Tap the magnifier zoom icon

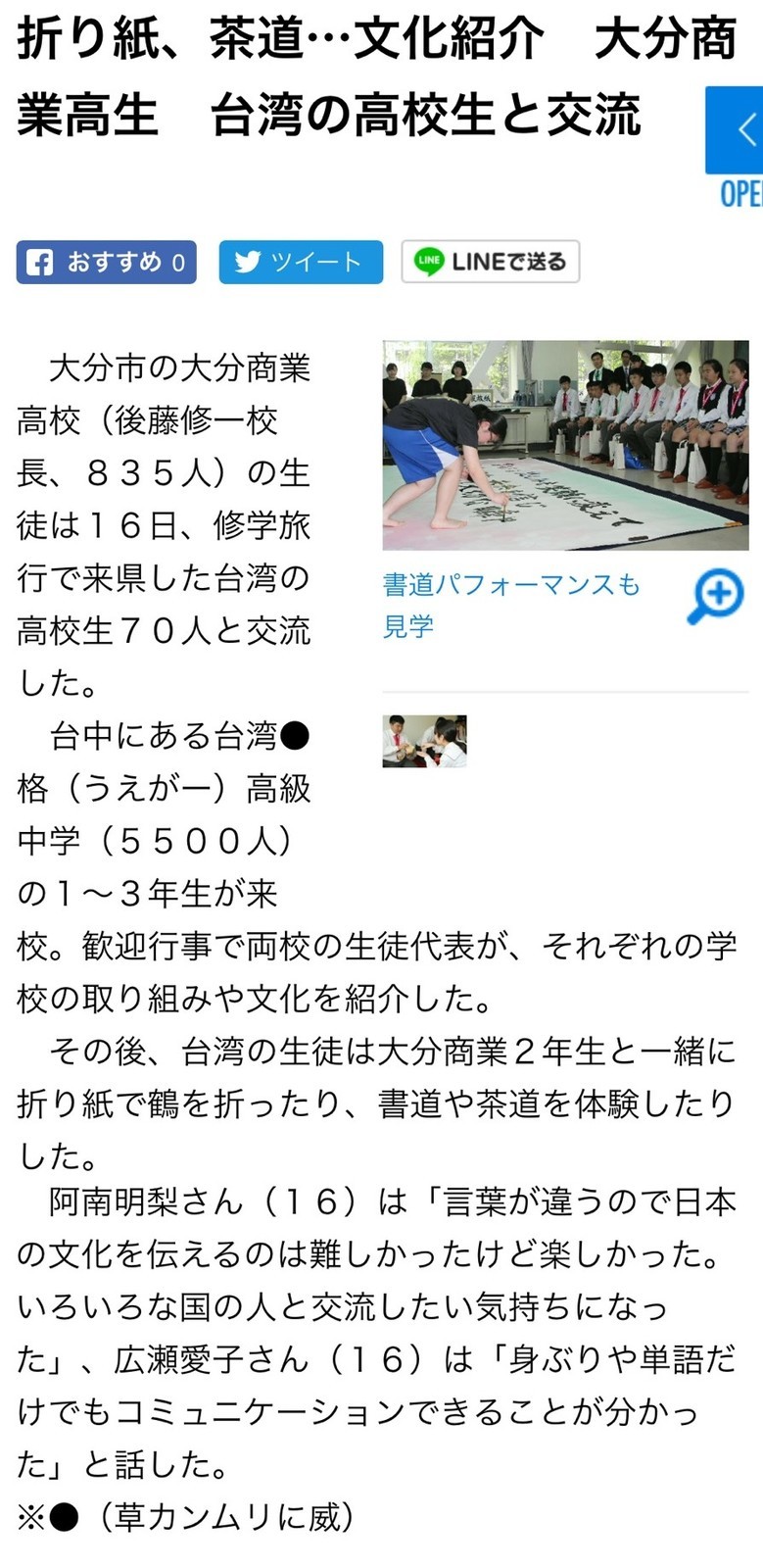(x=715, y=597)
